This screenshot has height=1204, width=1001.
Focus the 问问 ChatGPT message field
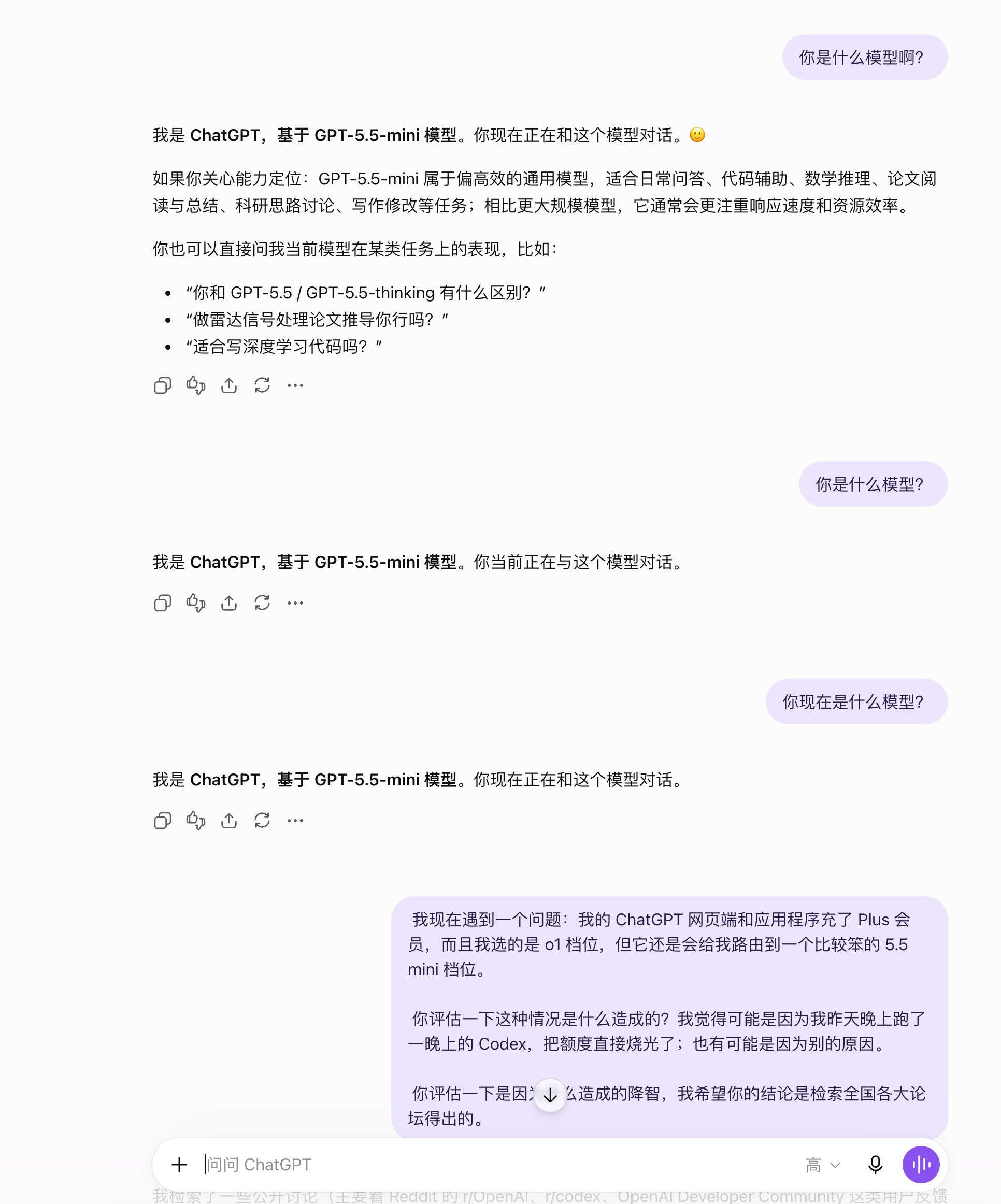point(499,1165)
